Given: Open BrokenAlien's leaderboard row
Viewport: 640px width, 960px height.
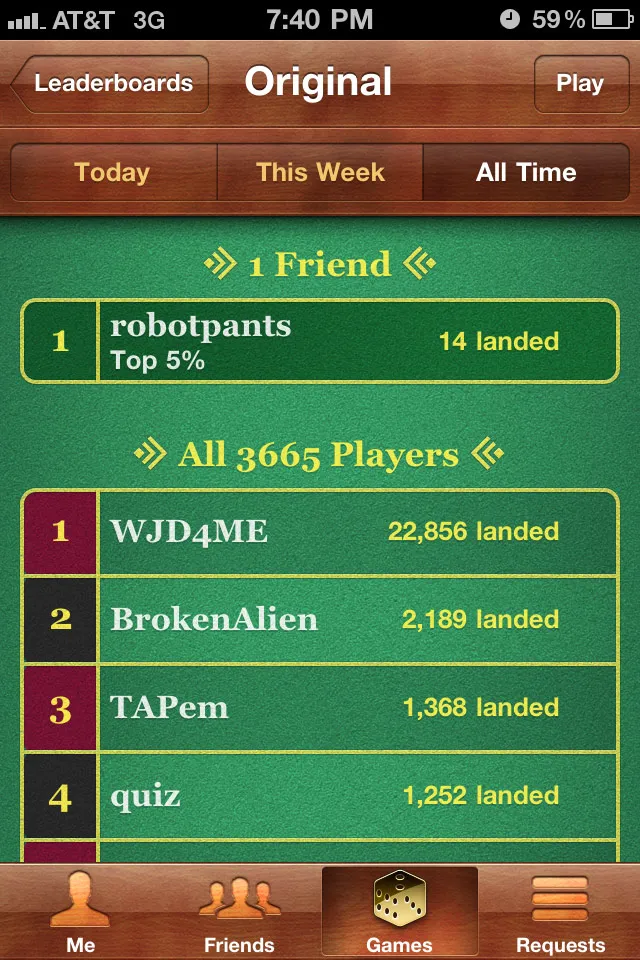Looking at the screenshot, I should pyautogui.click(x=320, y=619).
